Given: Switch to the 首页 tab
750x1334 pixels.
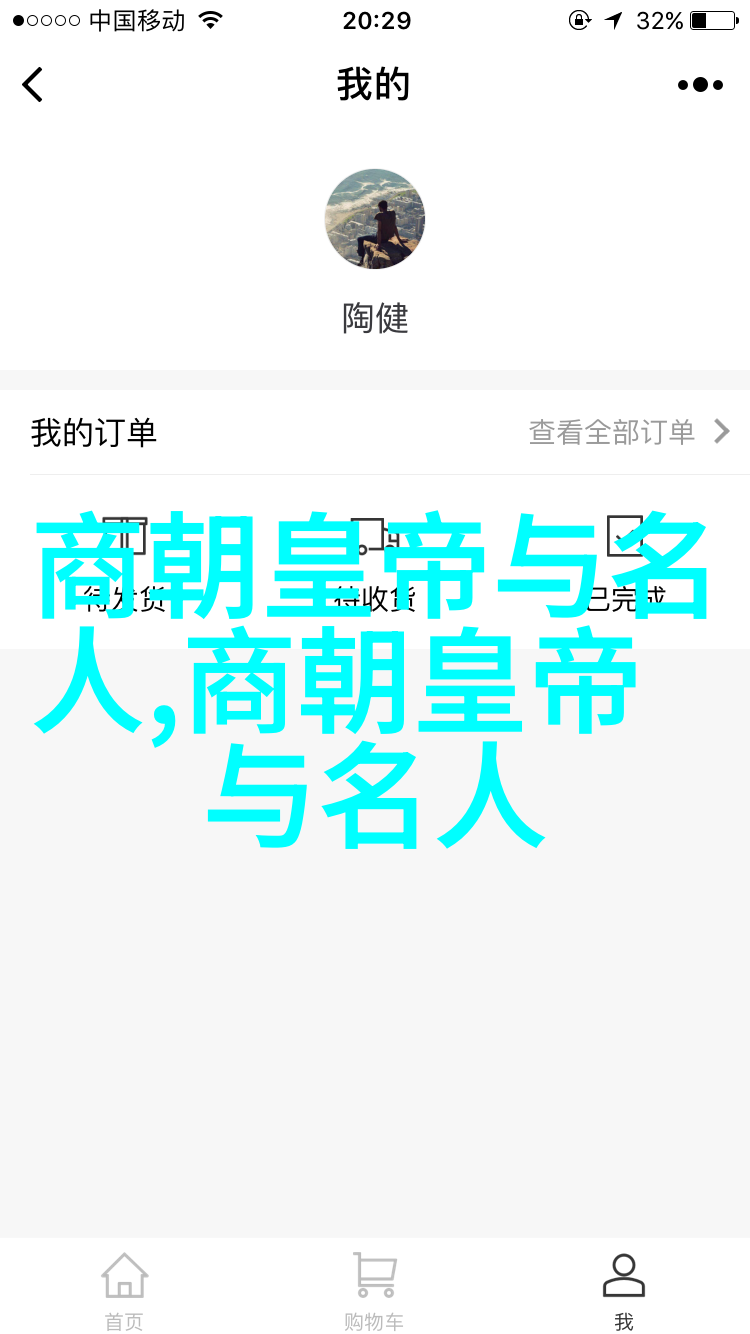Looking at the screenshot, I should tap(125, 1291).
